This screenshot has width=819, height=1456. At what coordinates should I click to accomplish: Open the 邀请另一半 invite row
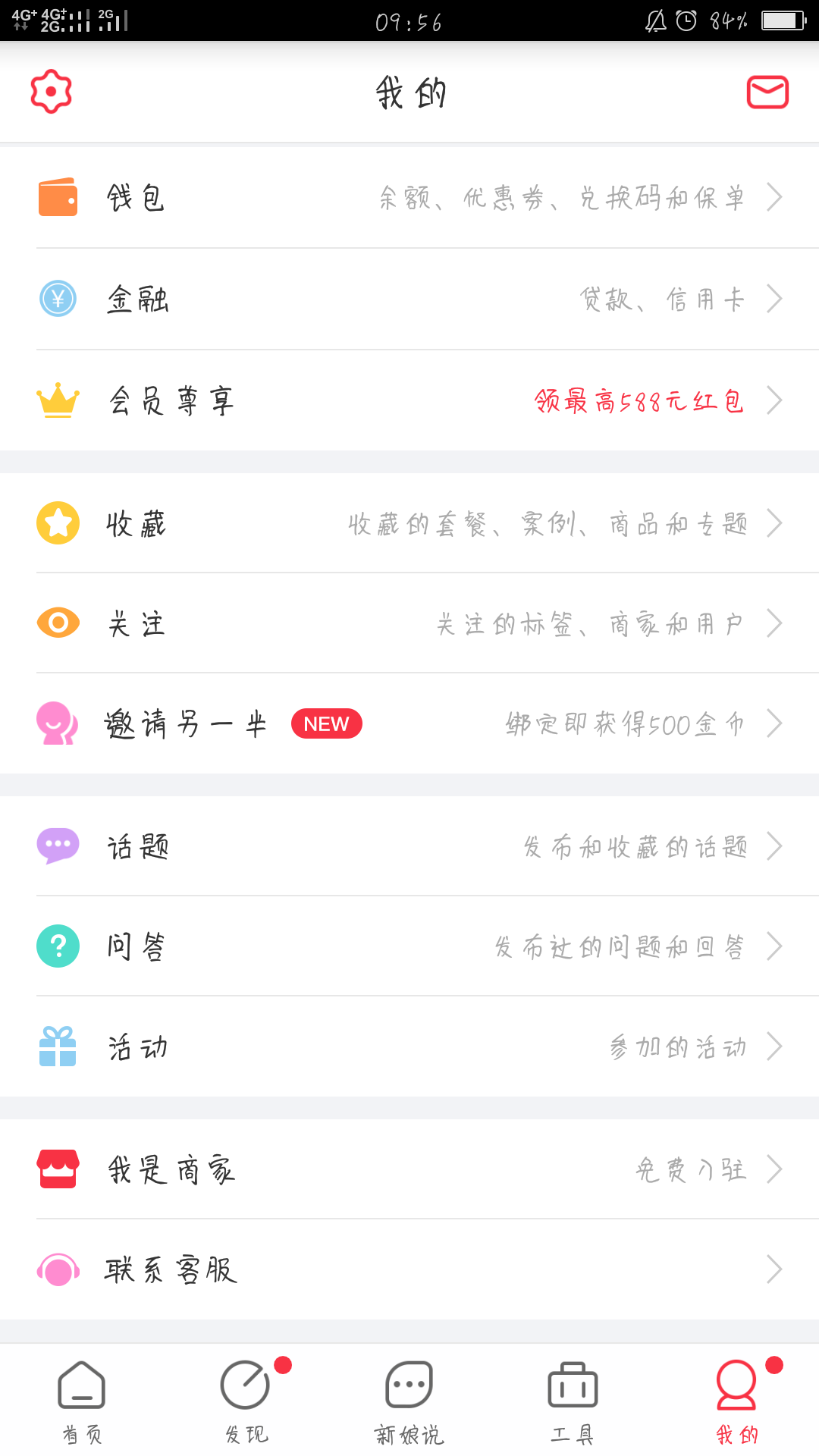[x=409, y=723]
